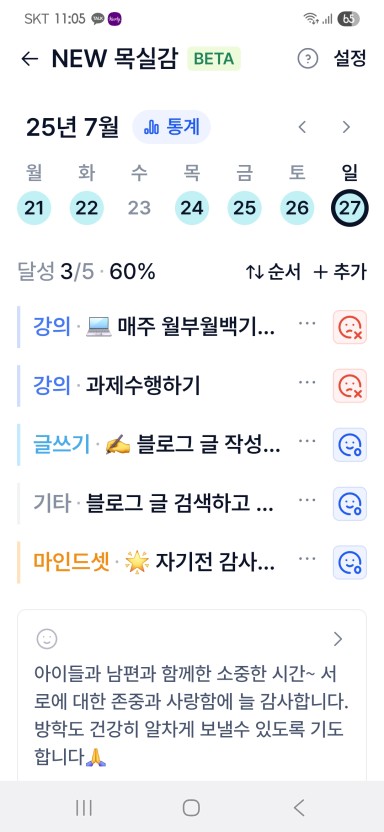Open 설정 settings
This screenshot has width=384, height=832.
(350, 58)
